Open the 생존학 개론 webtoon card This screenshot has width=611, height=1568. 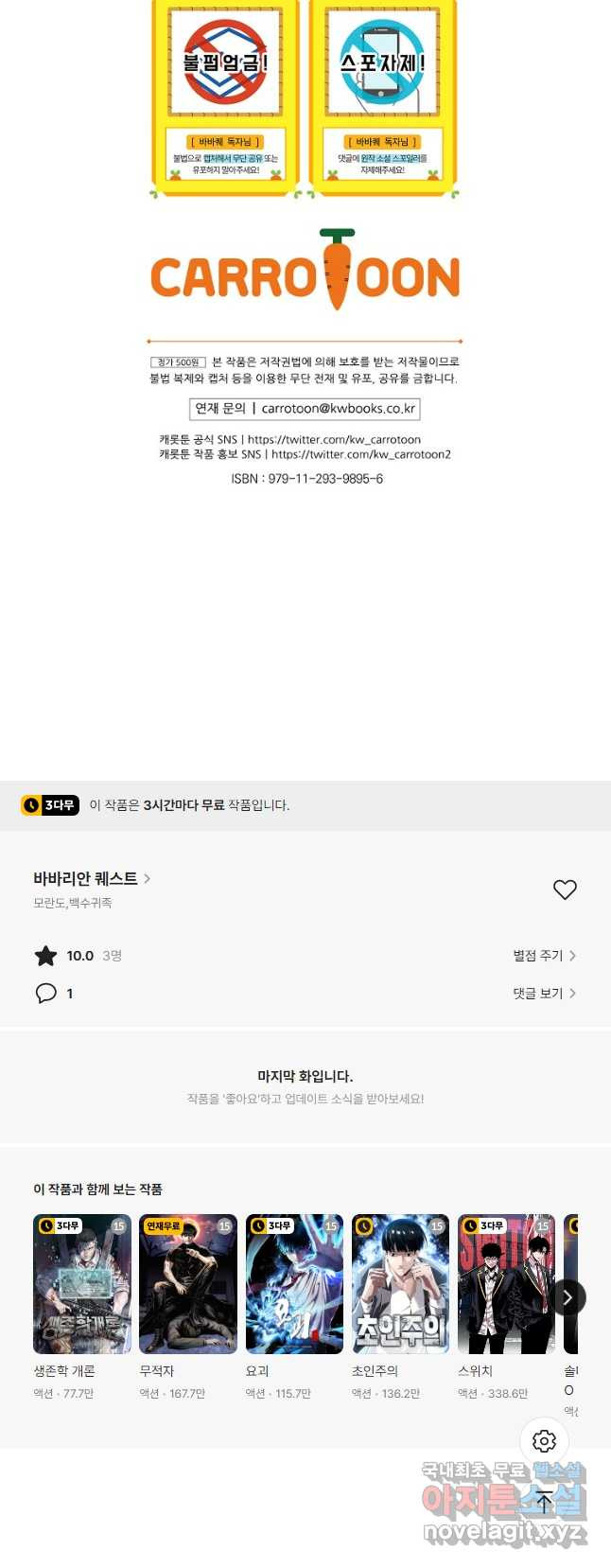click(82, 1284)
